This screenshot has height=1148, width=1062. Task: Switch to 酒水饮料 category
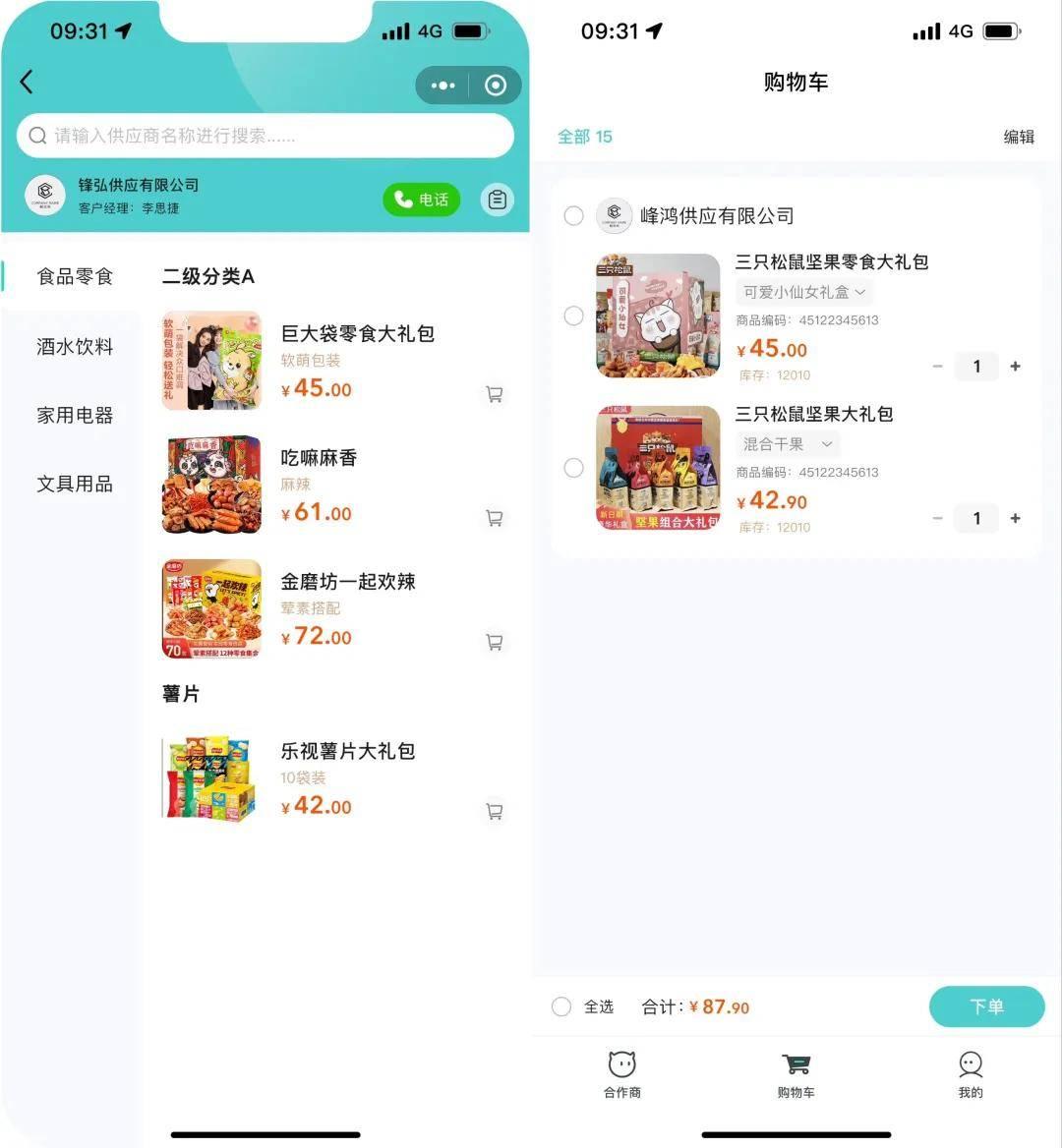[75, 346]
